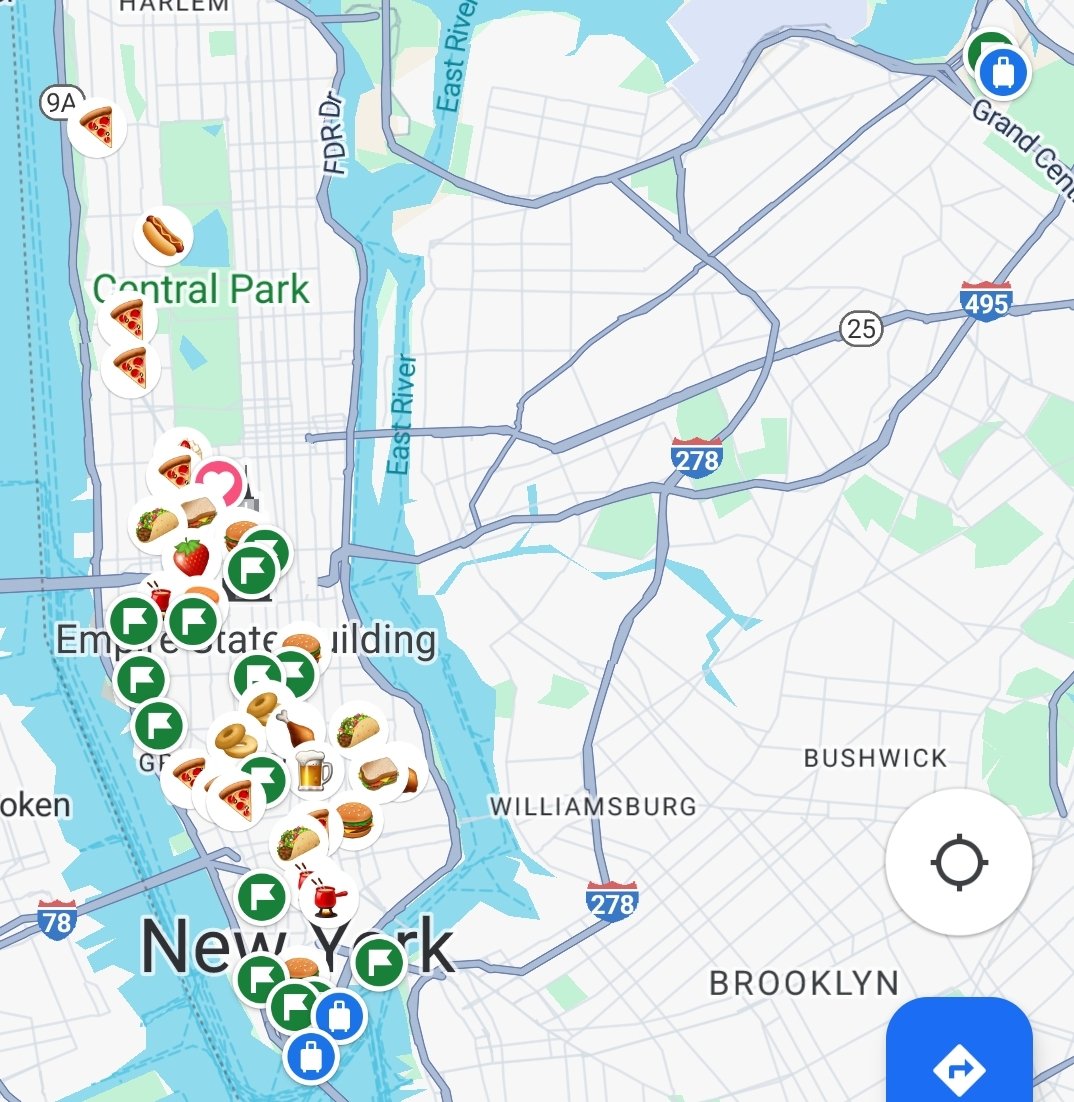Viewport: 1074px width, 1102px height.
Task: Open the pink heart favorite pin
Action: (x=220, y=482)
